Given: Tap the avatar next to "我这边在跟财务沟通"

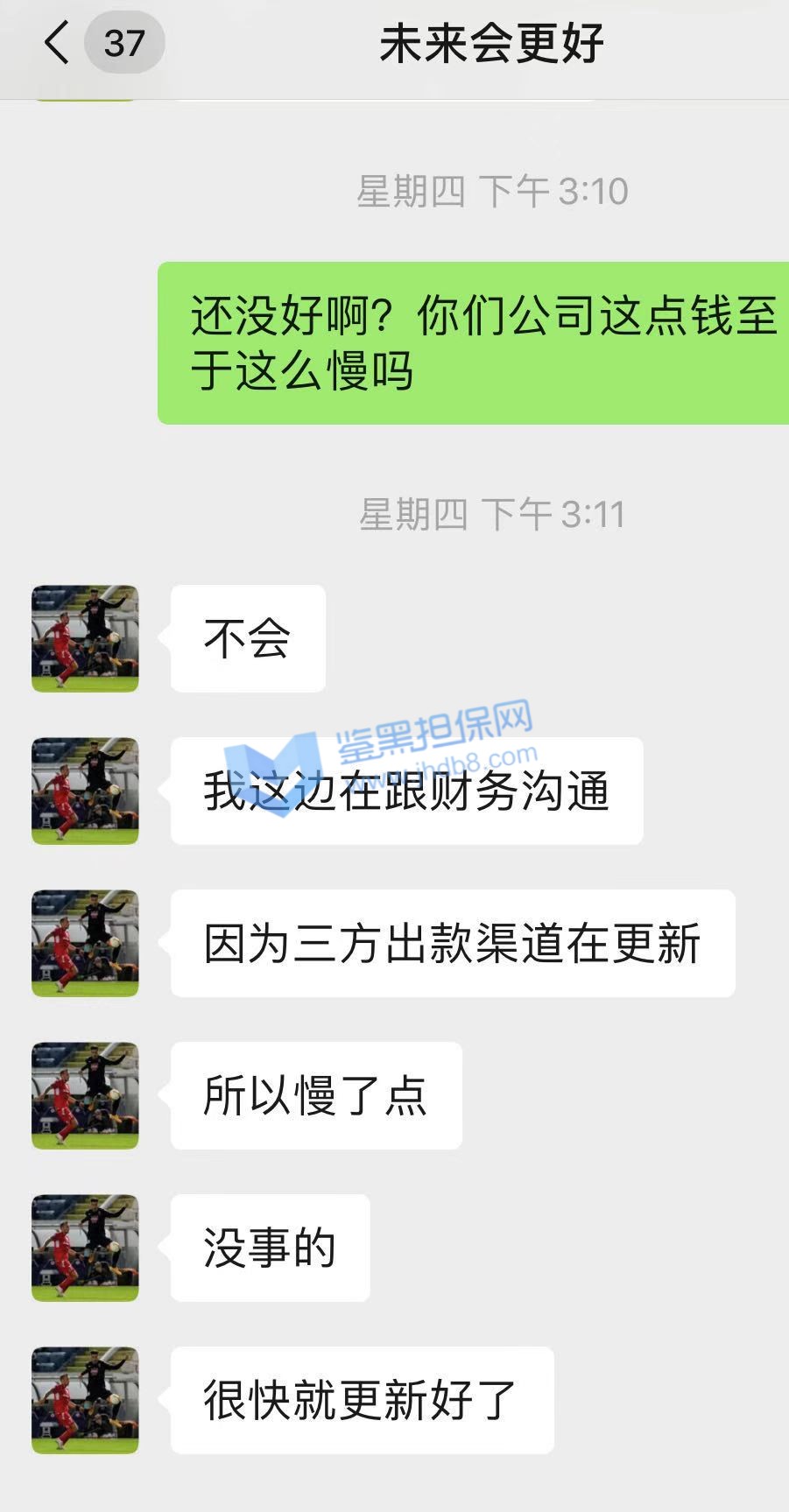Looking at the screenshot, I should [x=85, y=791].
